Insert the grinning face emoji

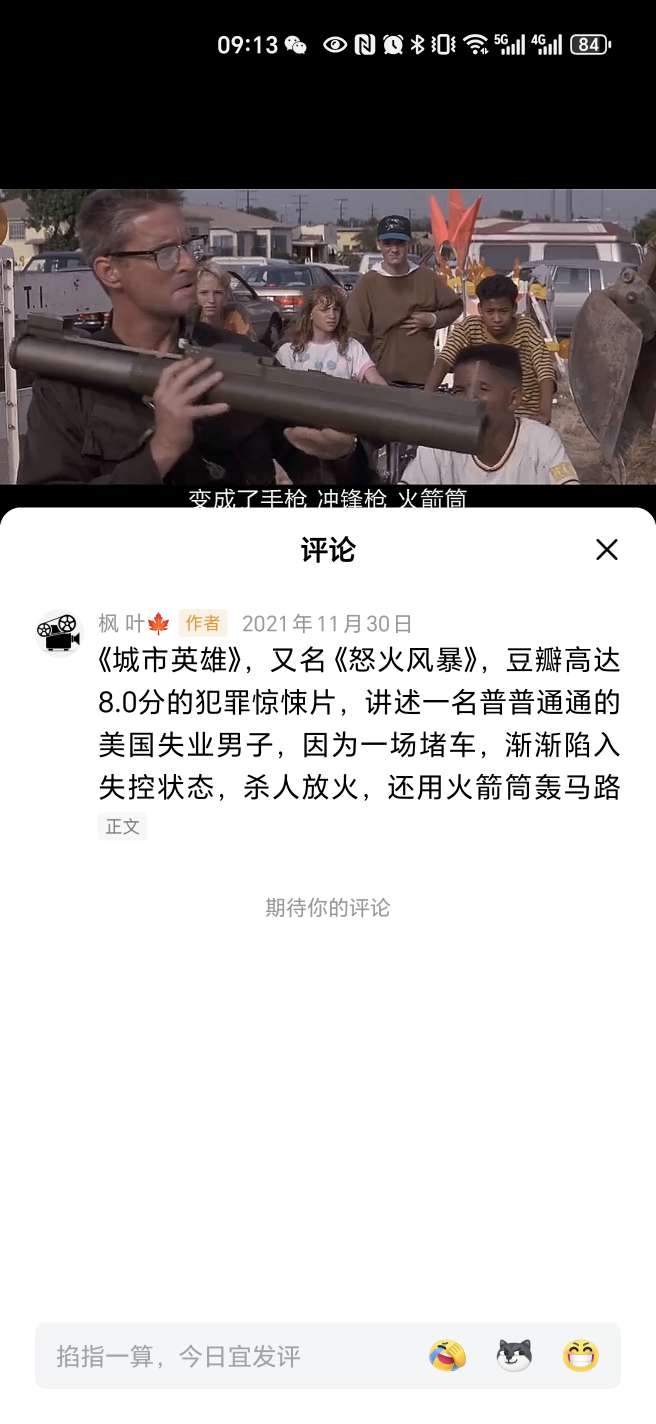point(581,1356)
